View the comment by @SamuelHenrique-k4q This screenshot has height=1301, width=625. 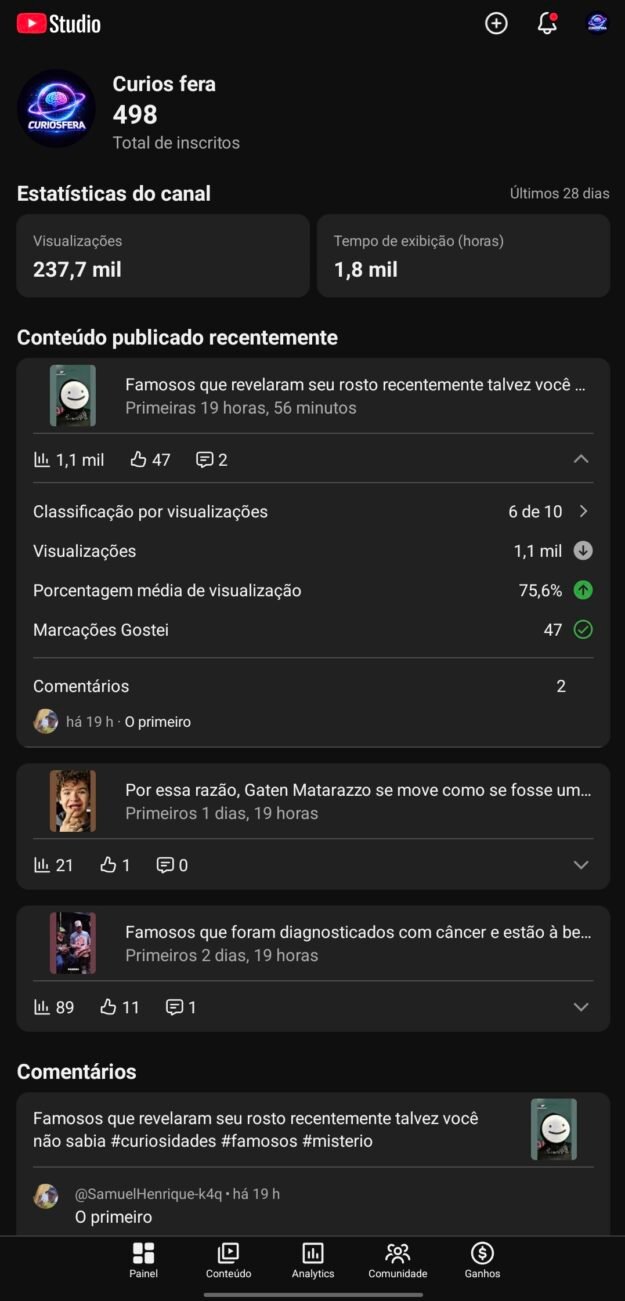(177, 1205)
